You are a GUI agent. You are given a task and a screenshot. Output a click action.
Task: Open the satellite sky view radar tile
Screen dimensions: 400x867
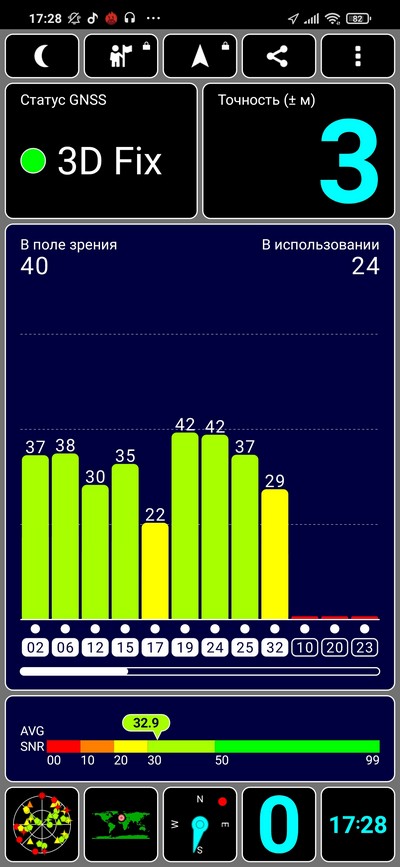(x=42, y=824)
